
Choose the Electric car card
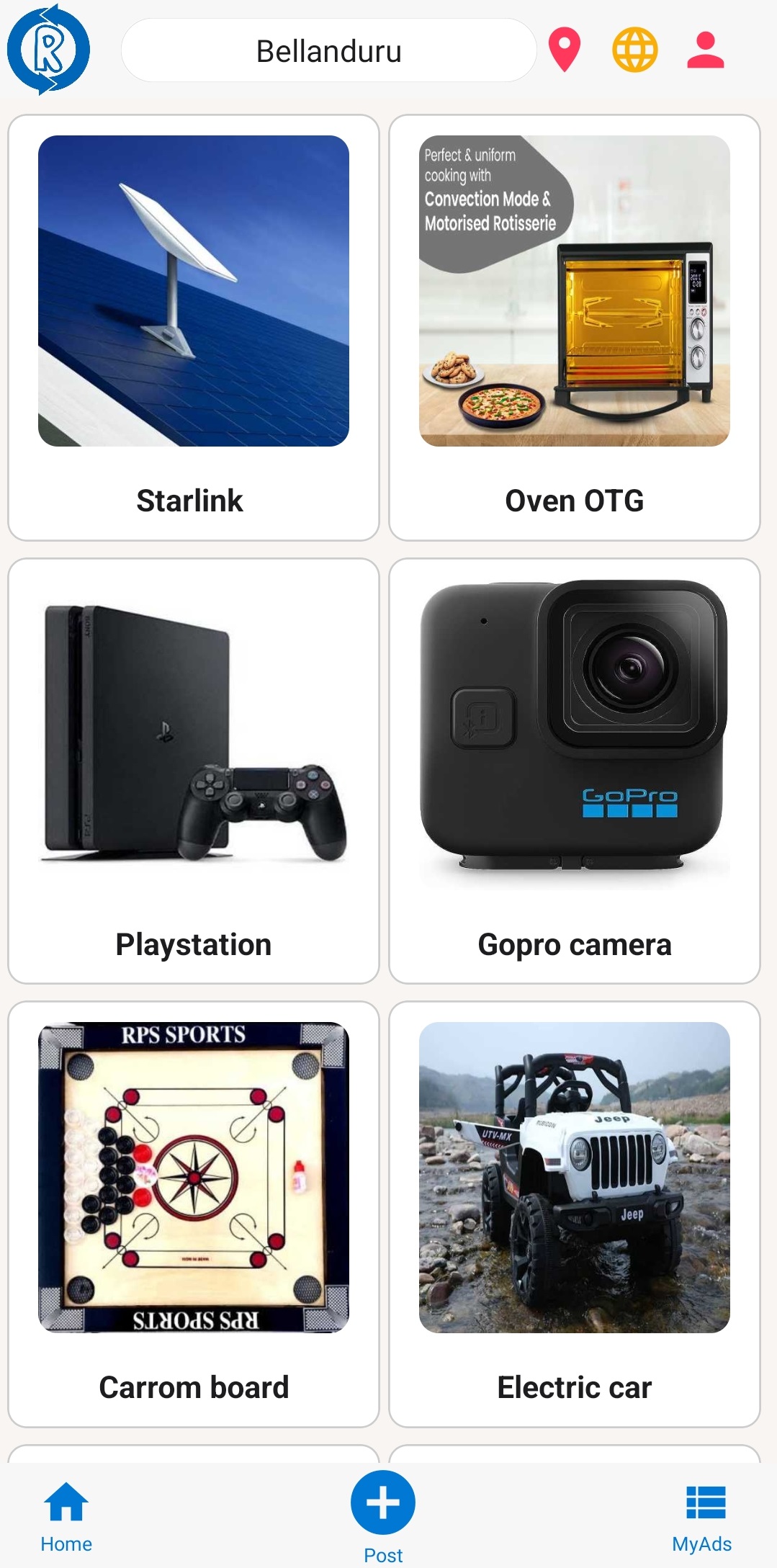(574, 1214)
